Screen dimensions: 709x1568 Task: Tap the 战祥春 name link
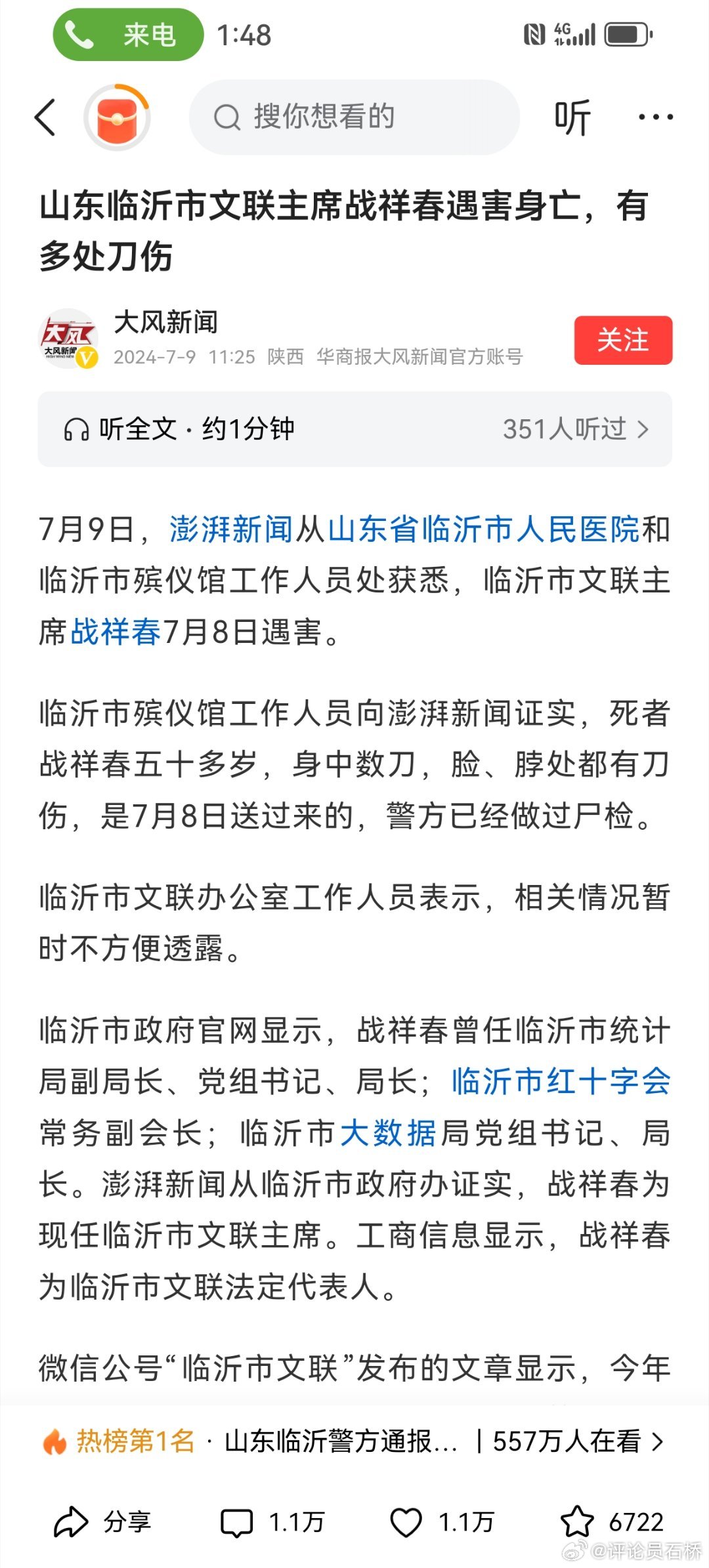(x=116, y=632)
